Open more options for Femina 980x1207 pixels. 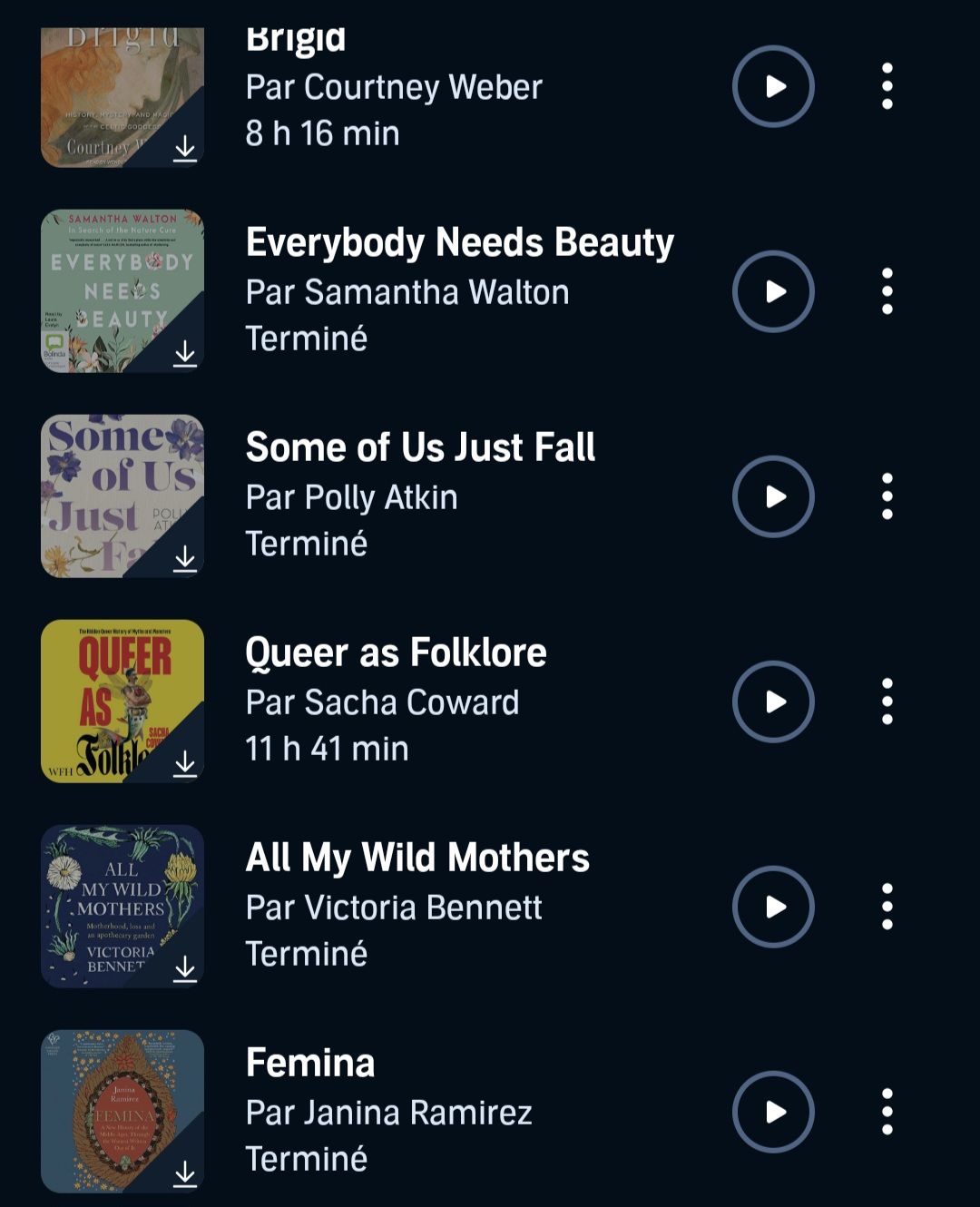click(887, 1112)
